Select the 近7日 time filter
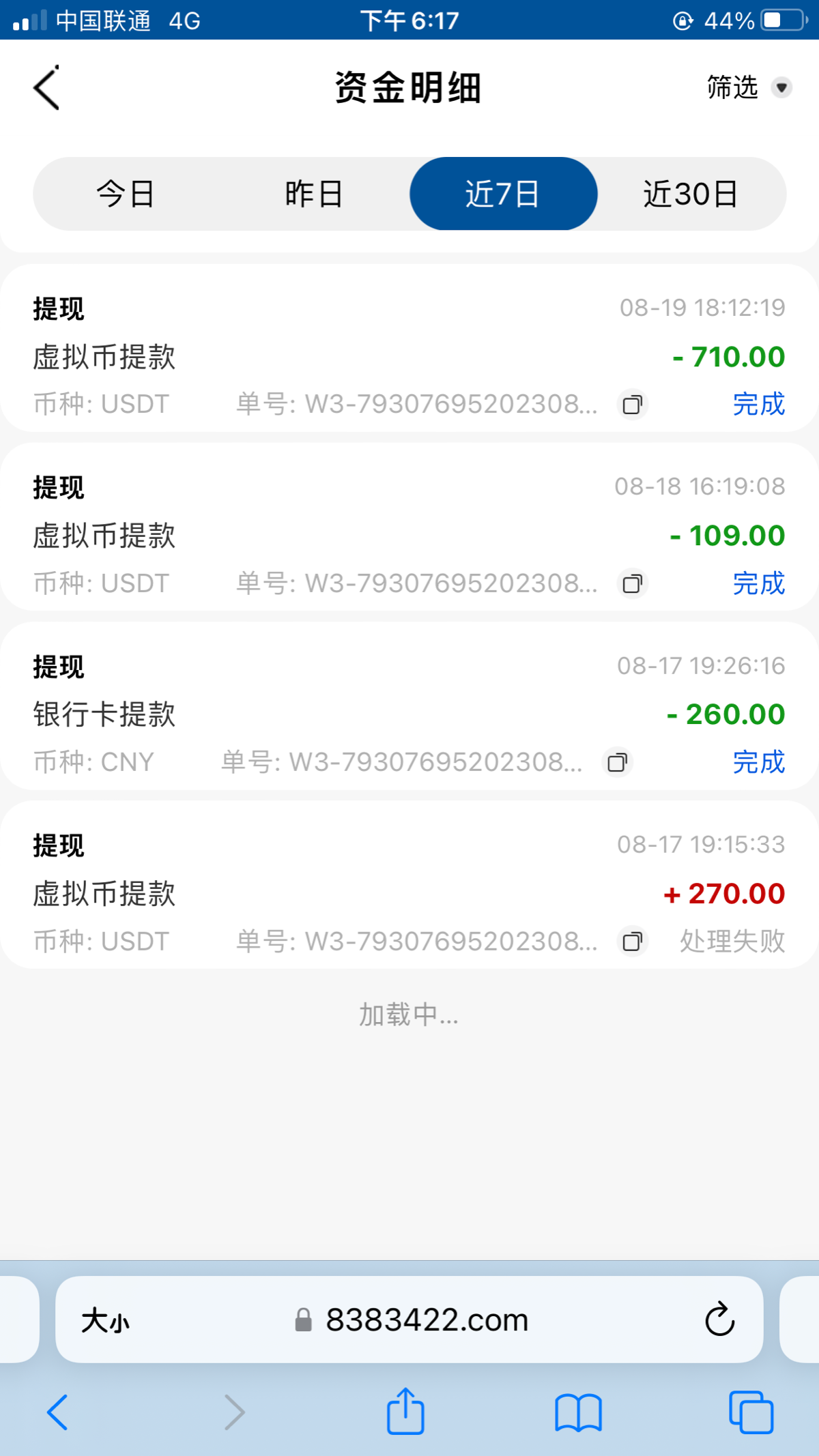This screenshot has width=819, height=1456. tap(502, 194)
